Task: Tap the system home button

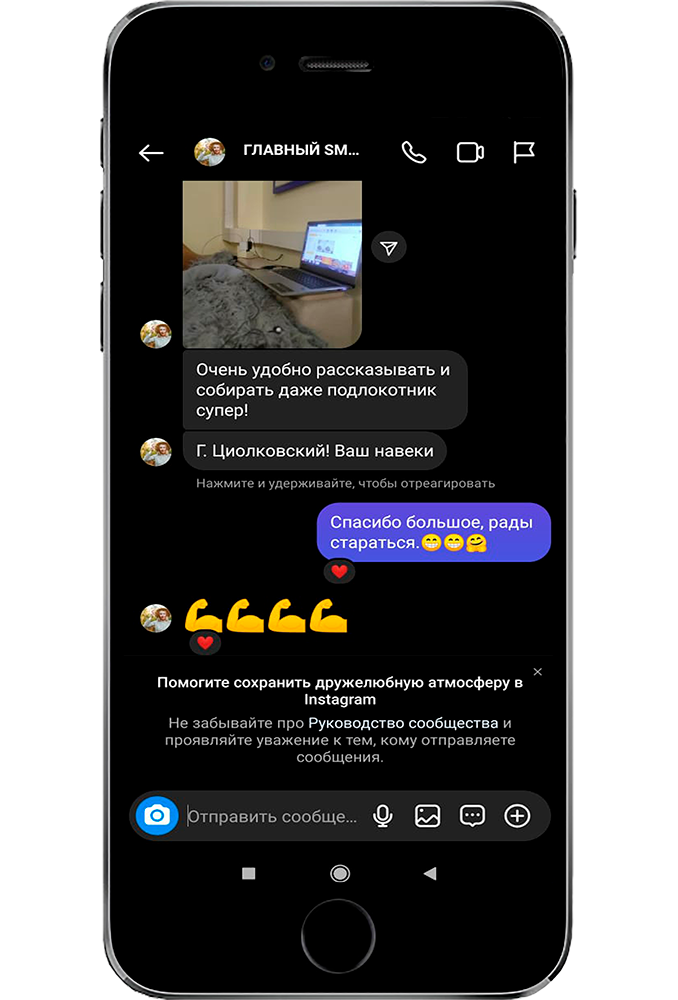Action: pos(340,873)
